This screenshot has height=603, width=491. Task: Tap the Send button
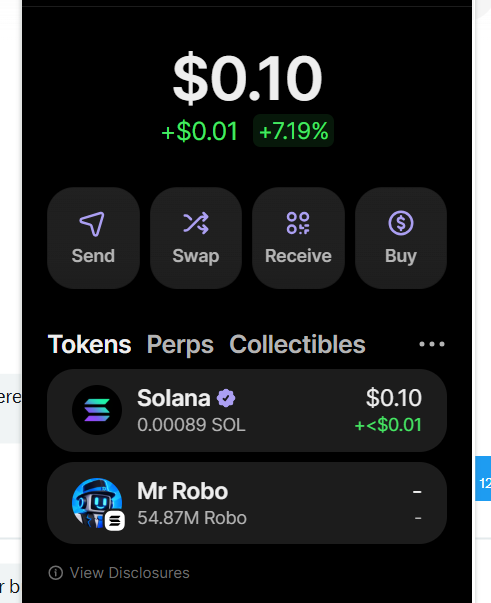(93, 238)
